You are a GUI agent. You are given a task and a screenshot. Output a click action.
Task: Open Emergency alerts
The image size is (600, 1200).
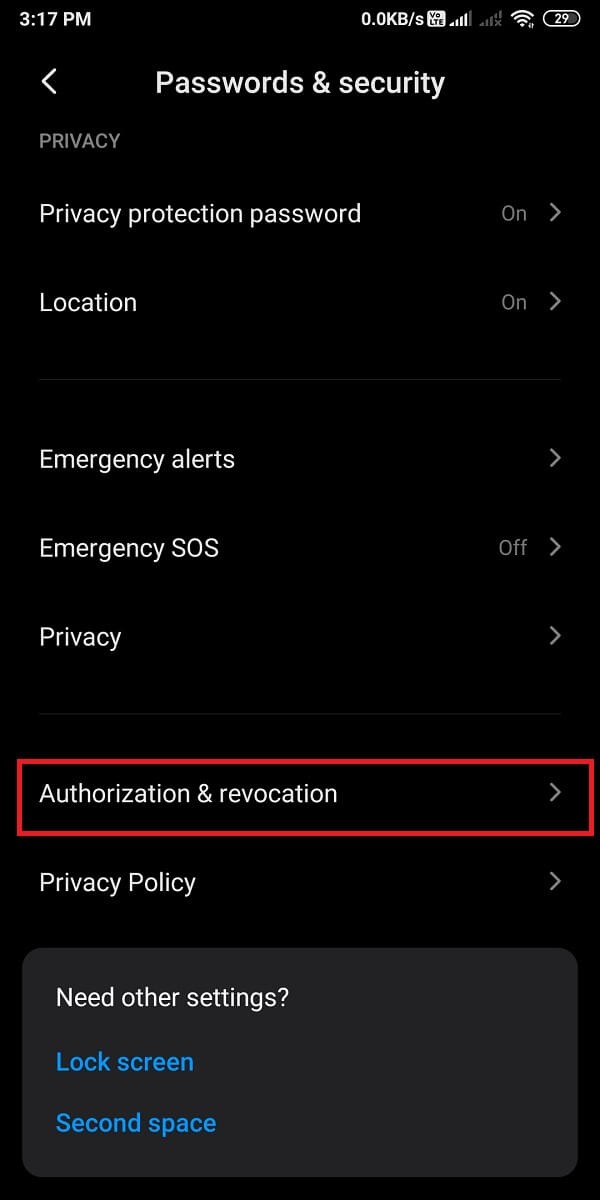click(299, 459)
